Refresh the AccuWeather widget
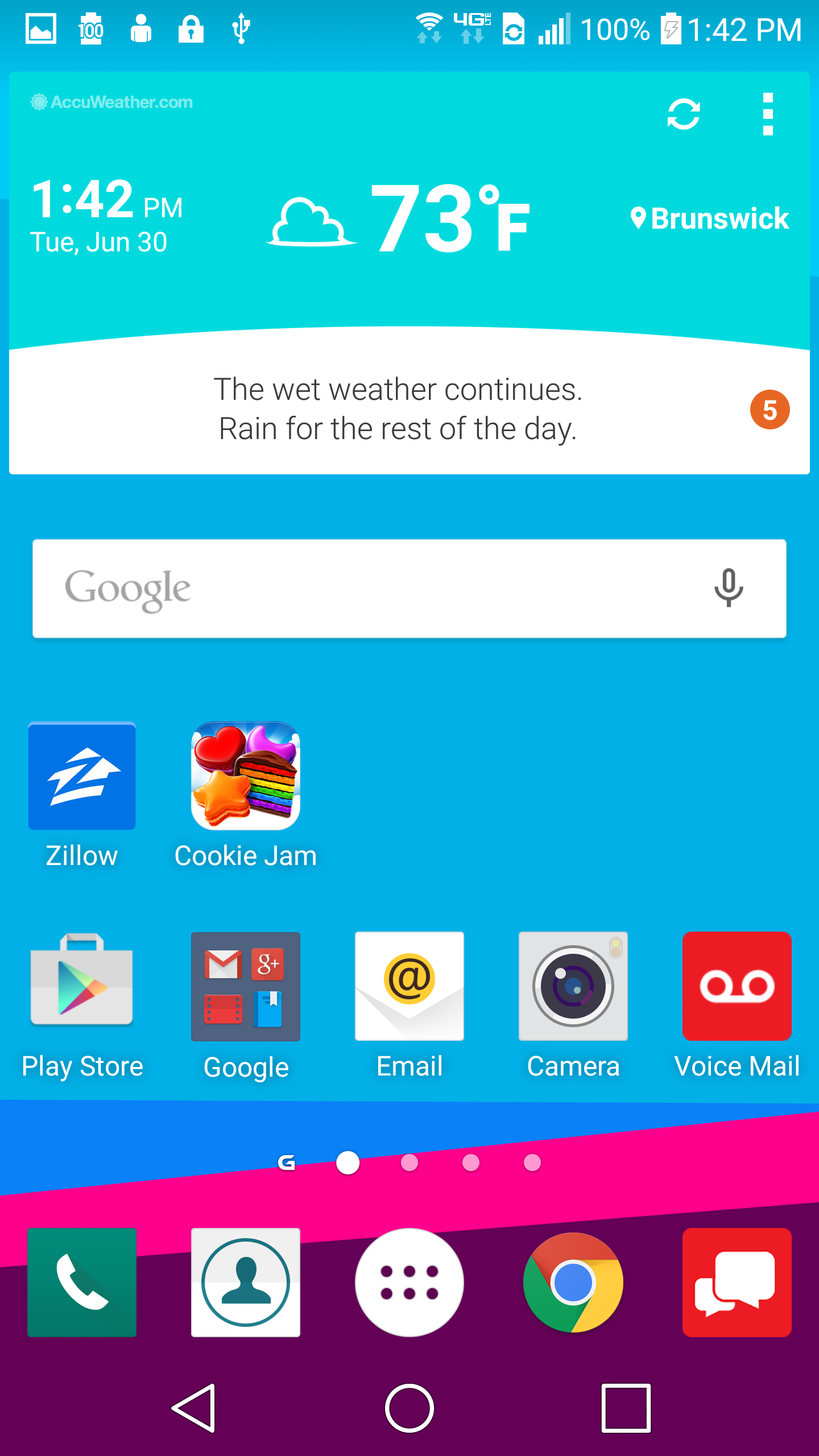Viewport: 819px width, 1456px height. (x=683, y=114)
